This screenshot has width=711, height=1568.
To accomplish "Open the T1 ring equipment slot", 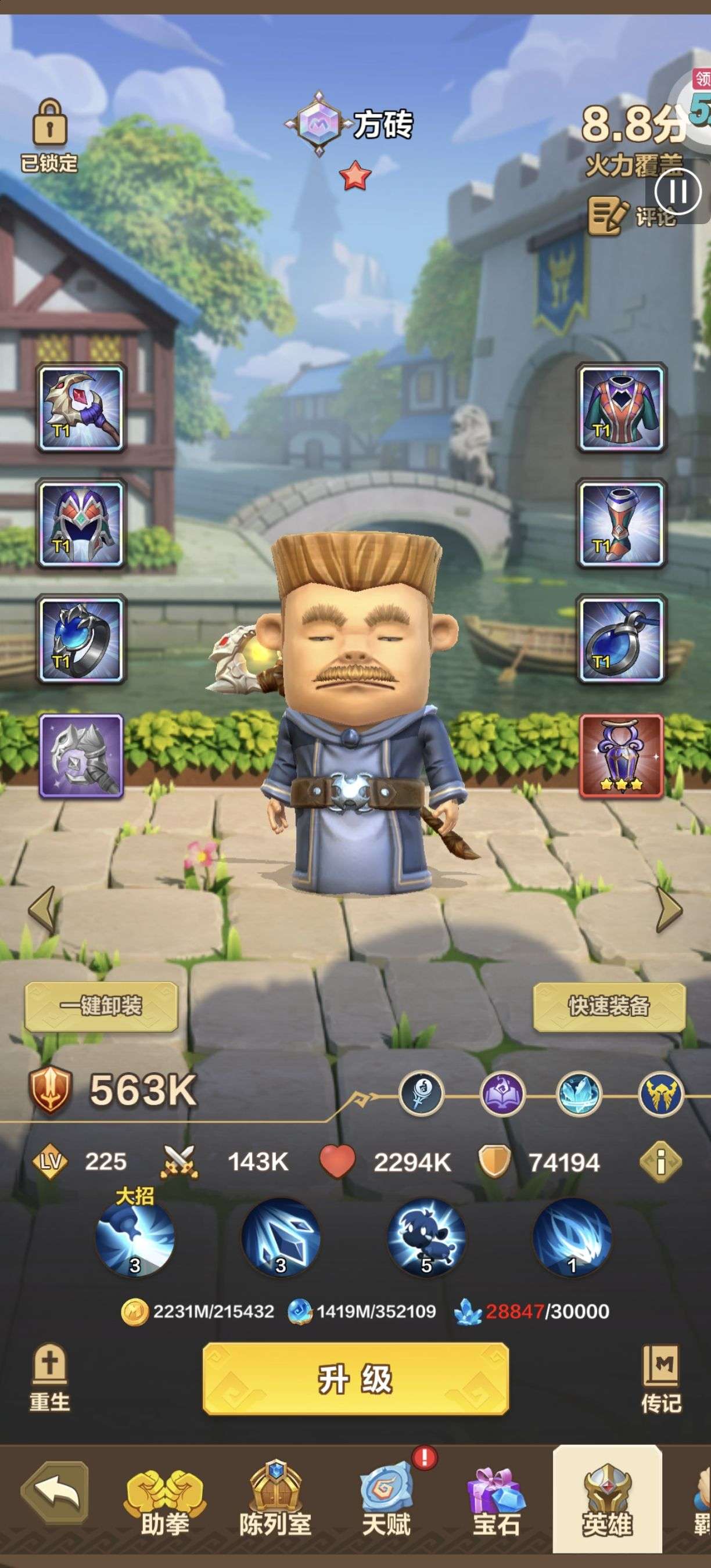I will point(81,638).
